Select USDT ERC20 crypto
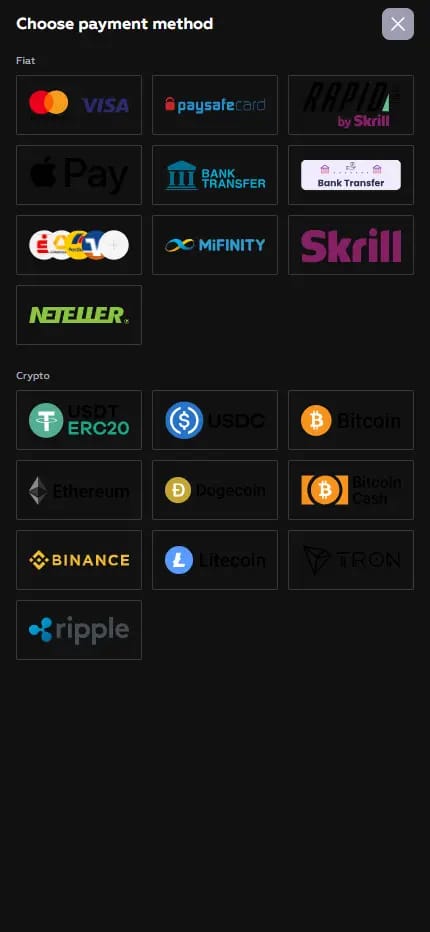 coord(79,420)
